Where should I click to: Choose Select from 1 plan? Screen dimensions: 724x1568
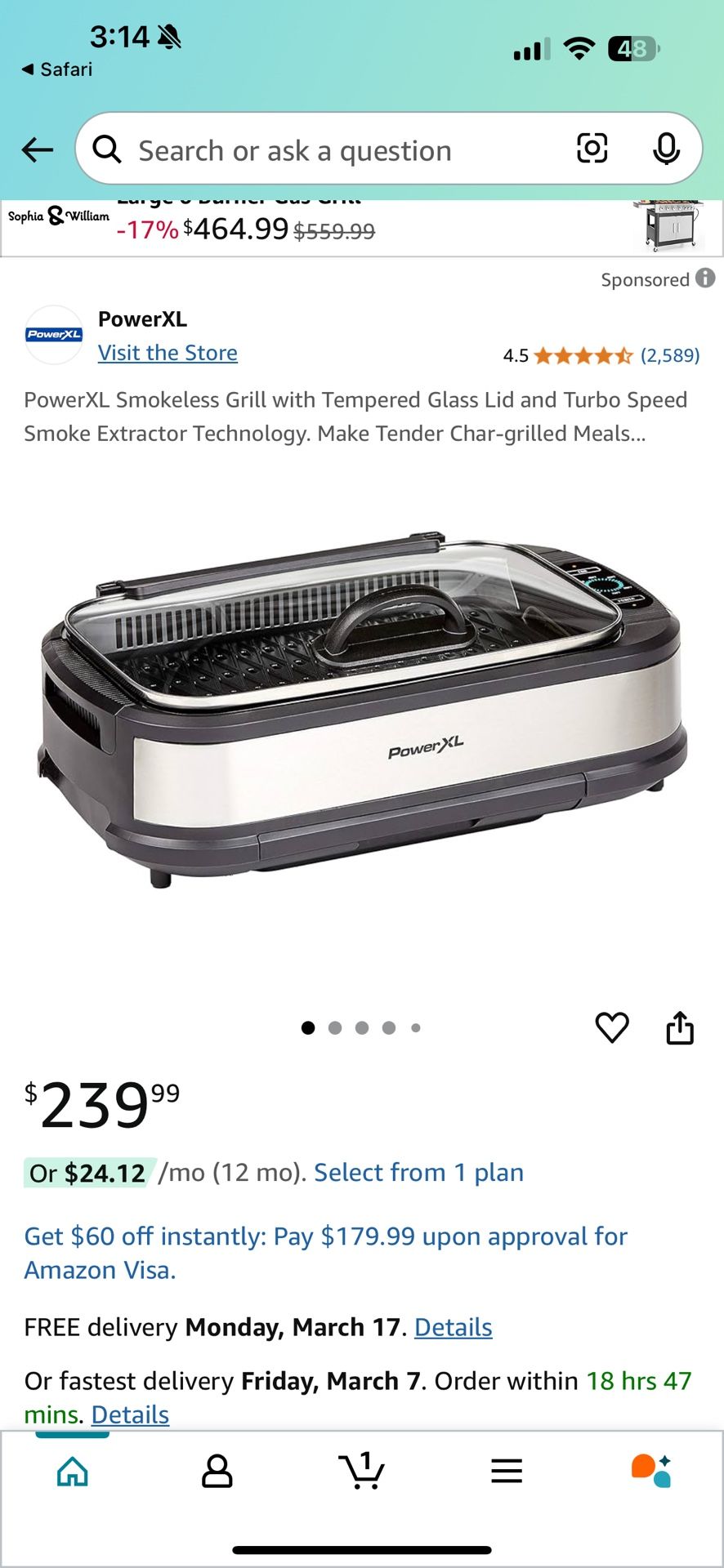click(418, 1173)
